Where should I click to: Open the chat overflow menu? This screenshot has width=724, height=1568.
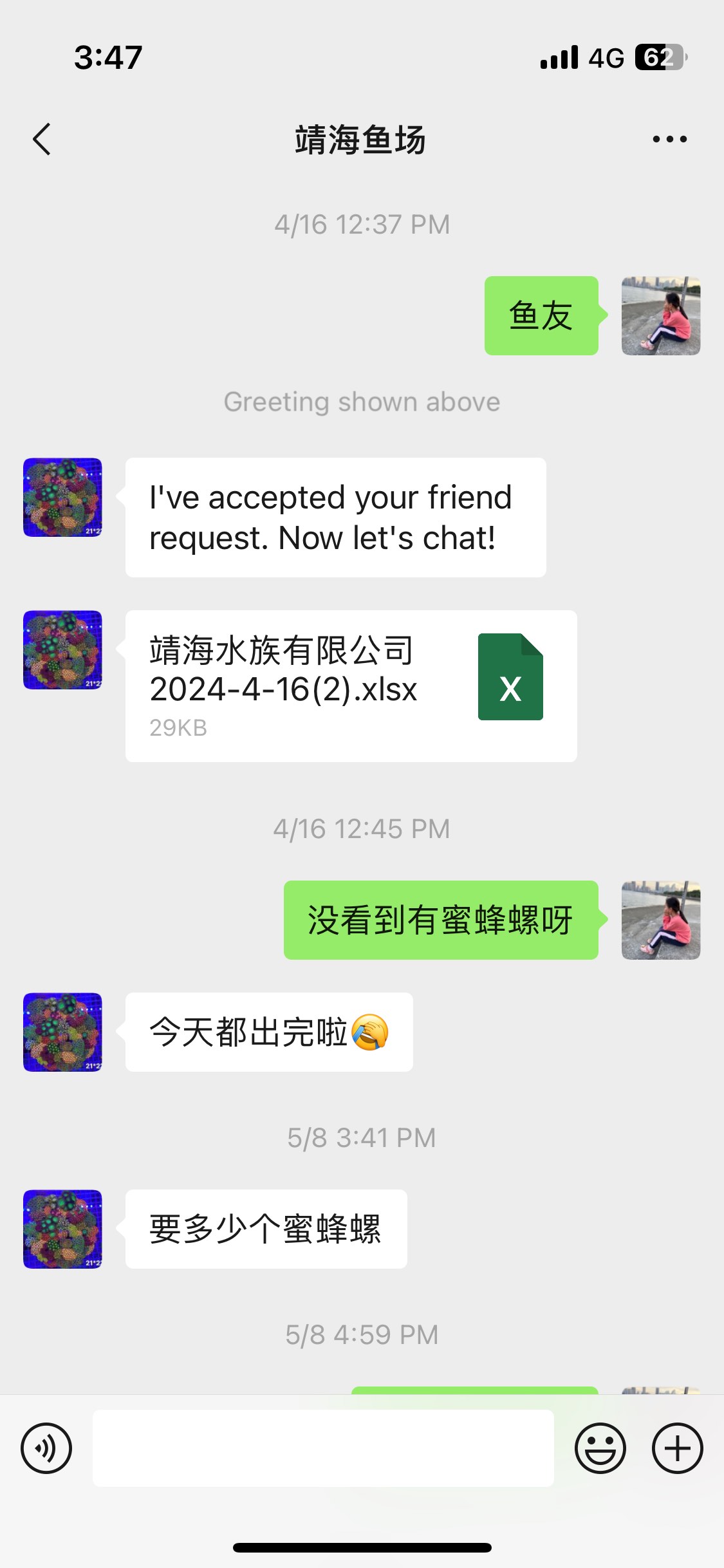[669, 139]
